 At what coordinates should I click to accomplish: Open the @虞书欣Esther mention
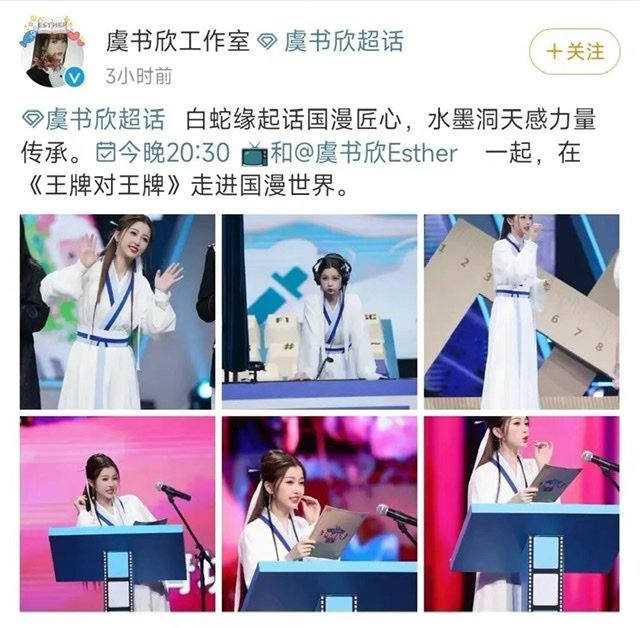point(386,153)
